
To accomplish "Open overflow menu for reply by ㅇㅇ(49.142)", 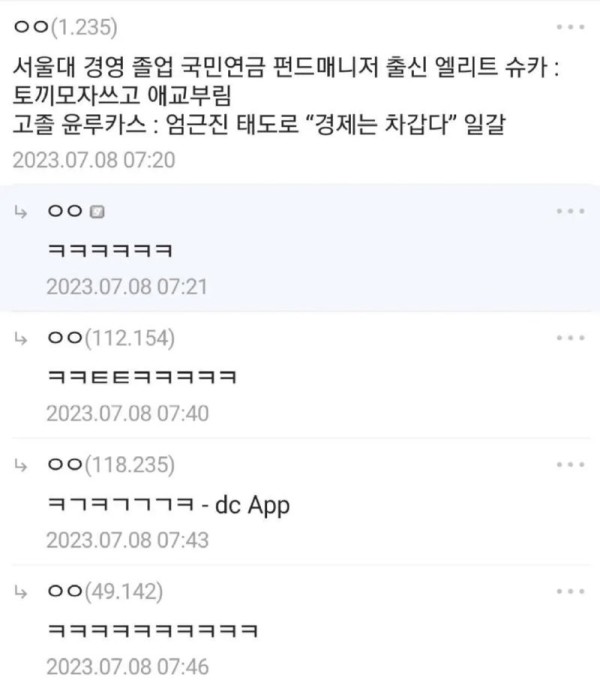I will tap(571, 592).
